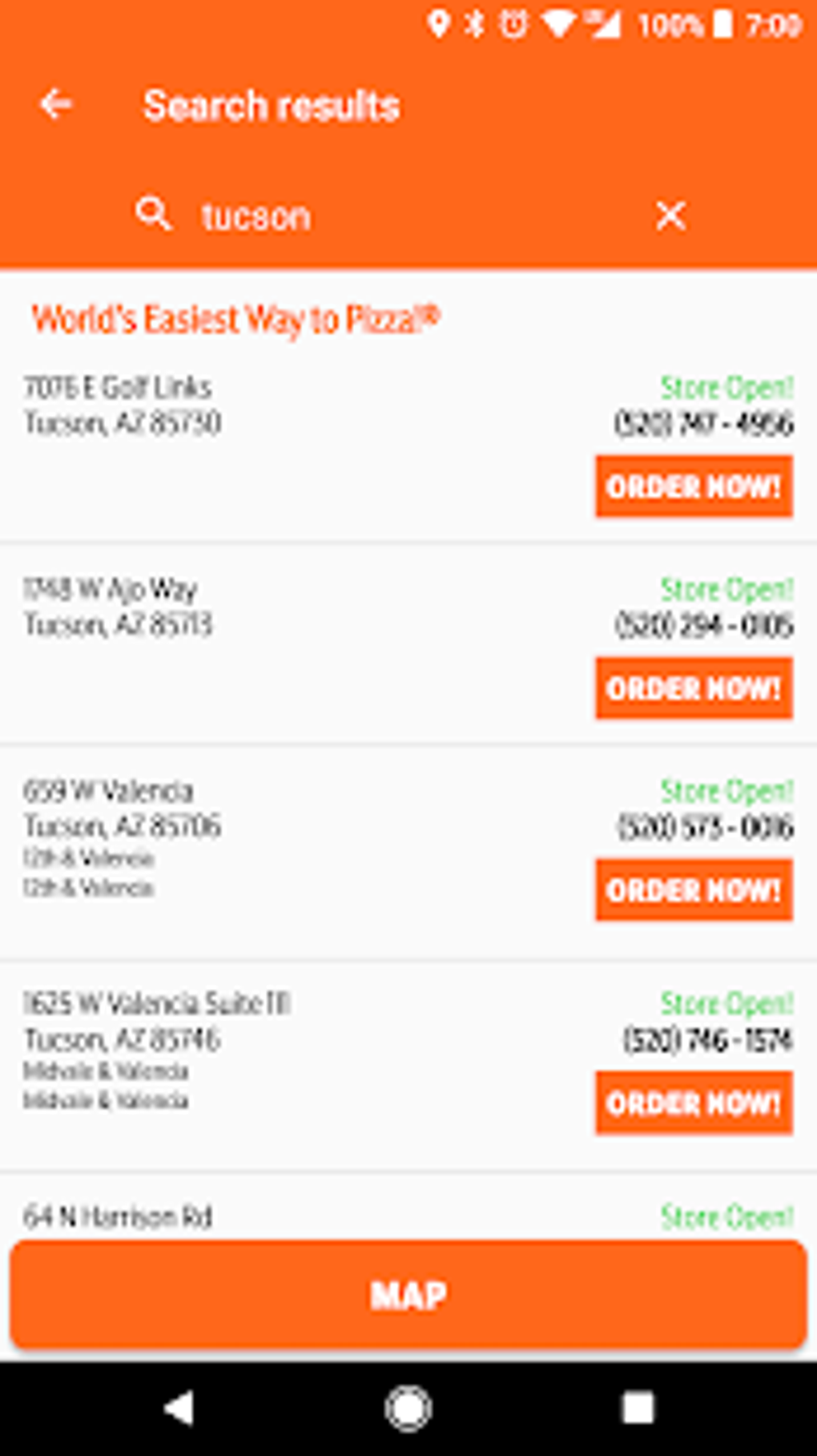The image size is (817, 1456).
Task: Order now from 659 W Valencia store
Action: coord(694,890)
